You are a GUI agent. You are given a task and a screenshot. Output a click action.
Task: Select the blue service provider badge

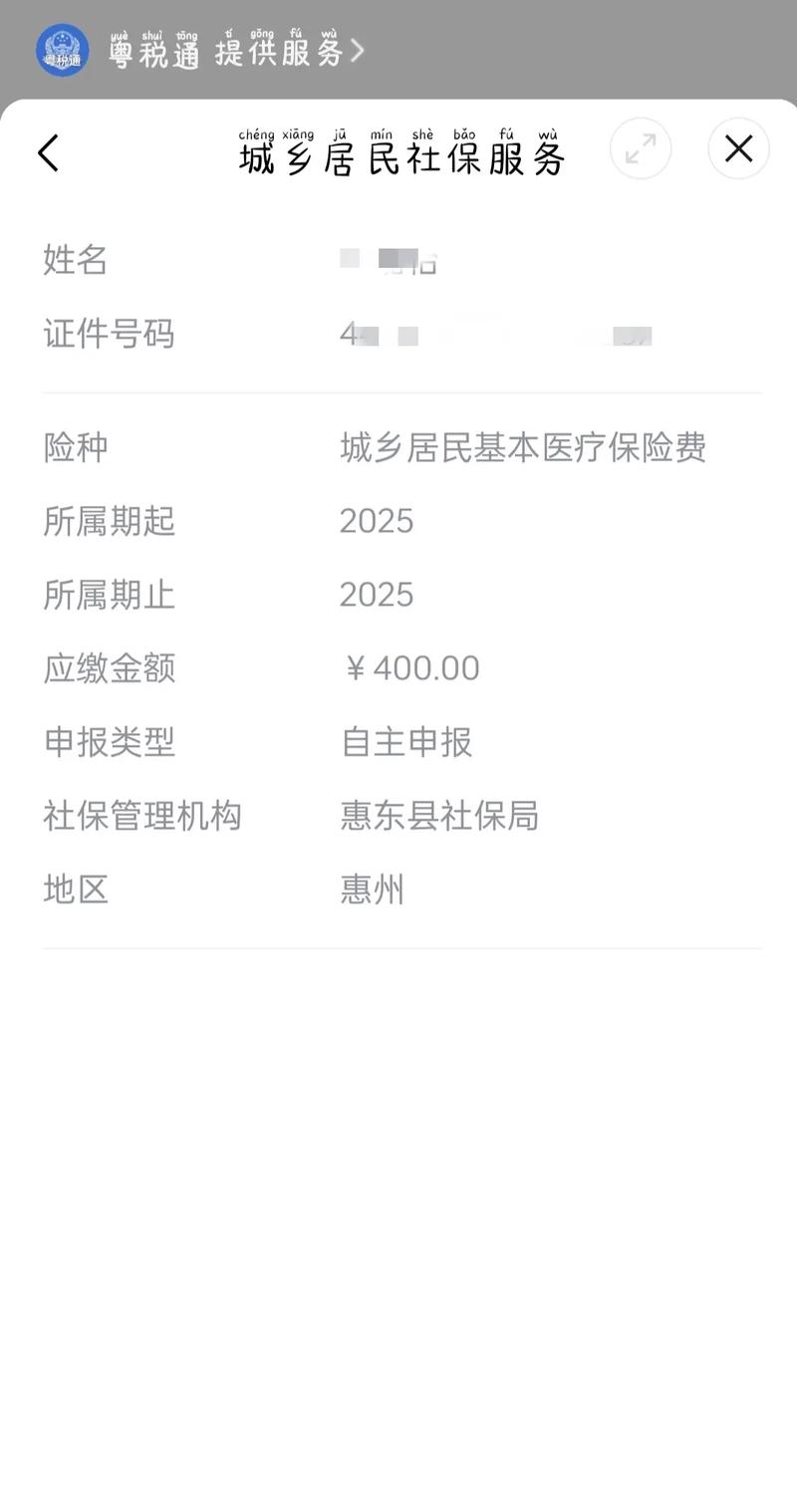(x=62, y=50)
